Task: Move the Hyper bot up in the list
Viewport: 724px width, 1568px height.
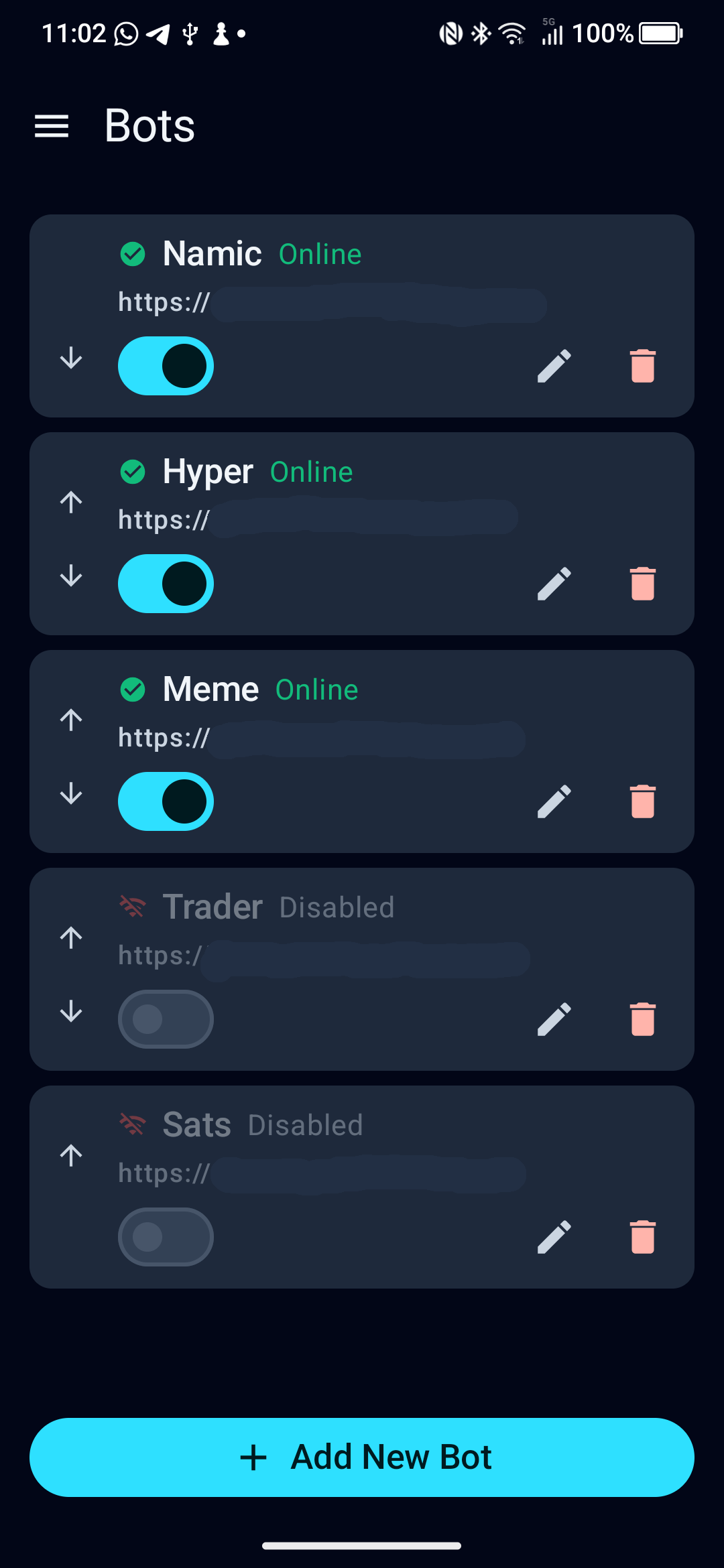Action: [x=71, y=501]
